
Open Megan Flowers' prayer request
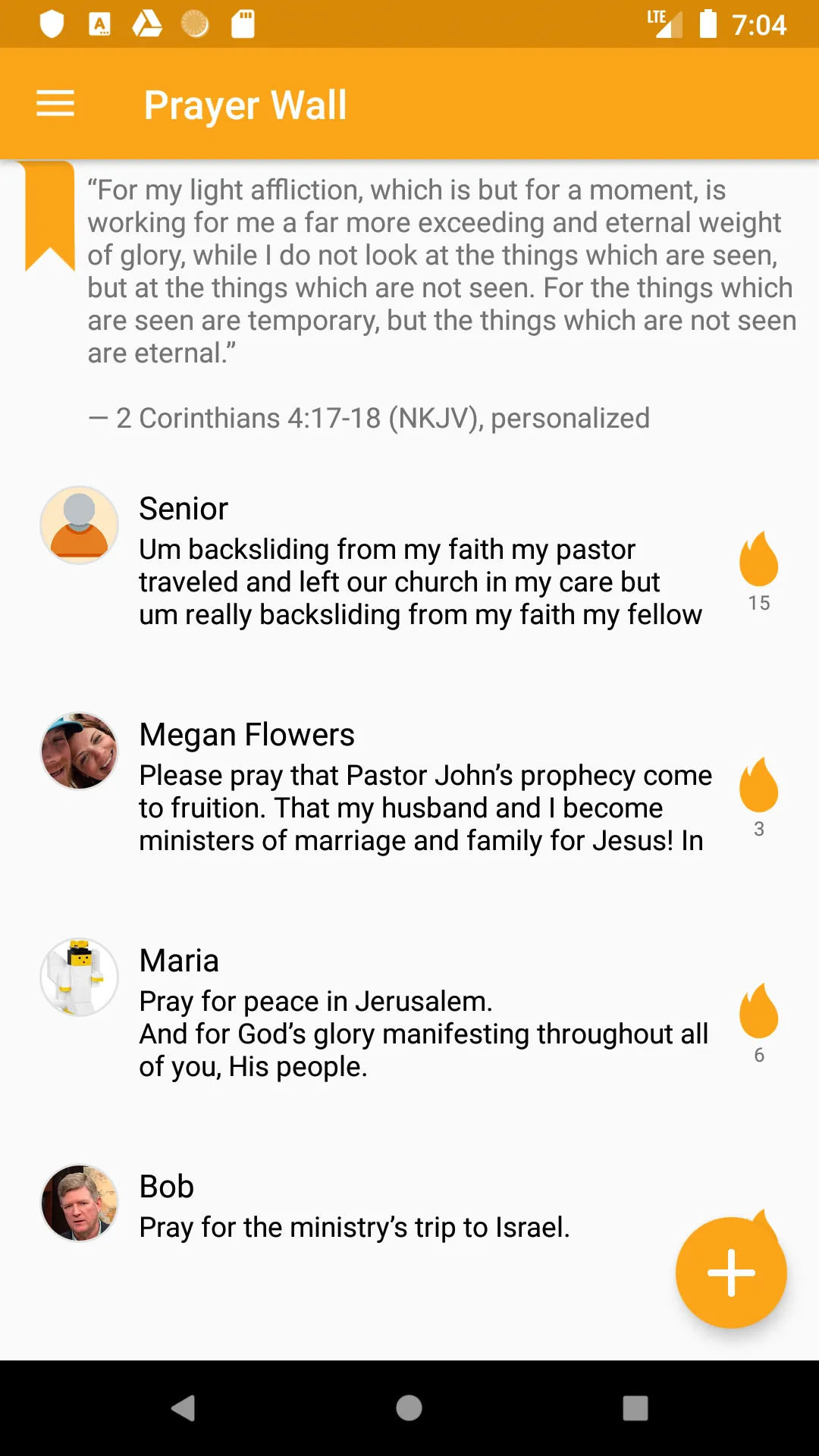(409, 789)
